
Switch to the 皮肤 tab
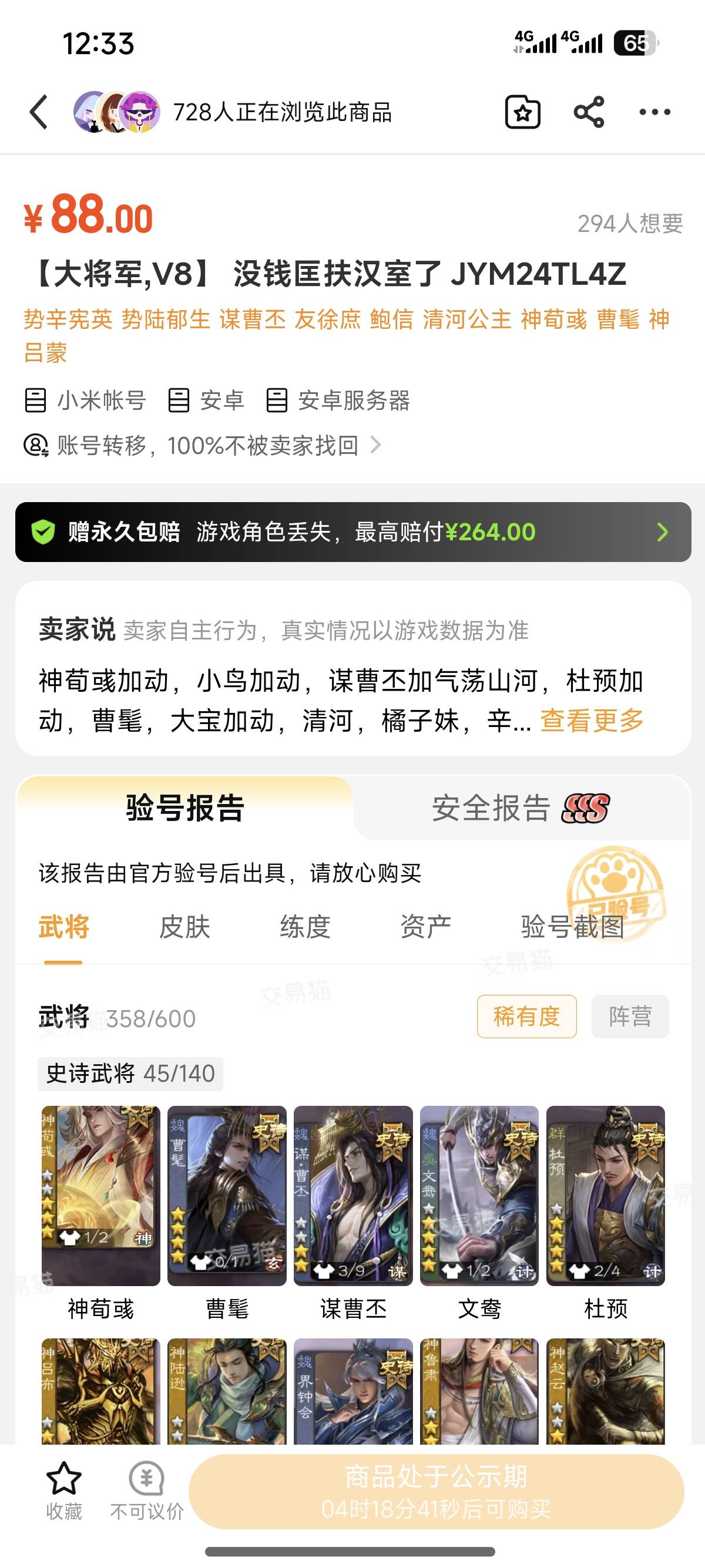click(184, 927)
